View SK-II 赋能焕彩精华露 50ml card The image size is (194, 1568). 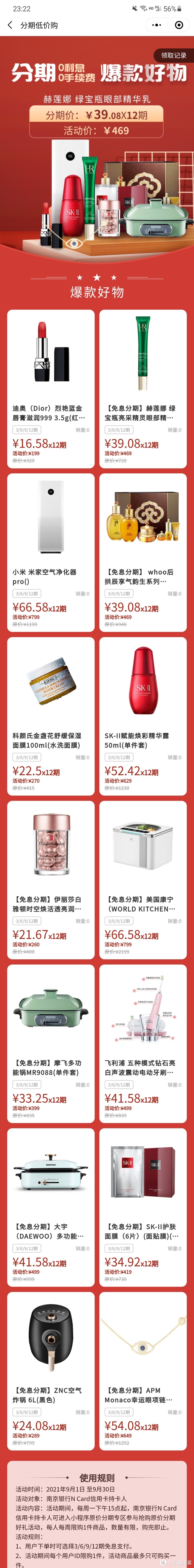coord(143,716)
